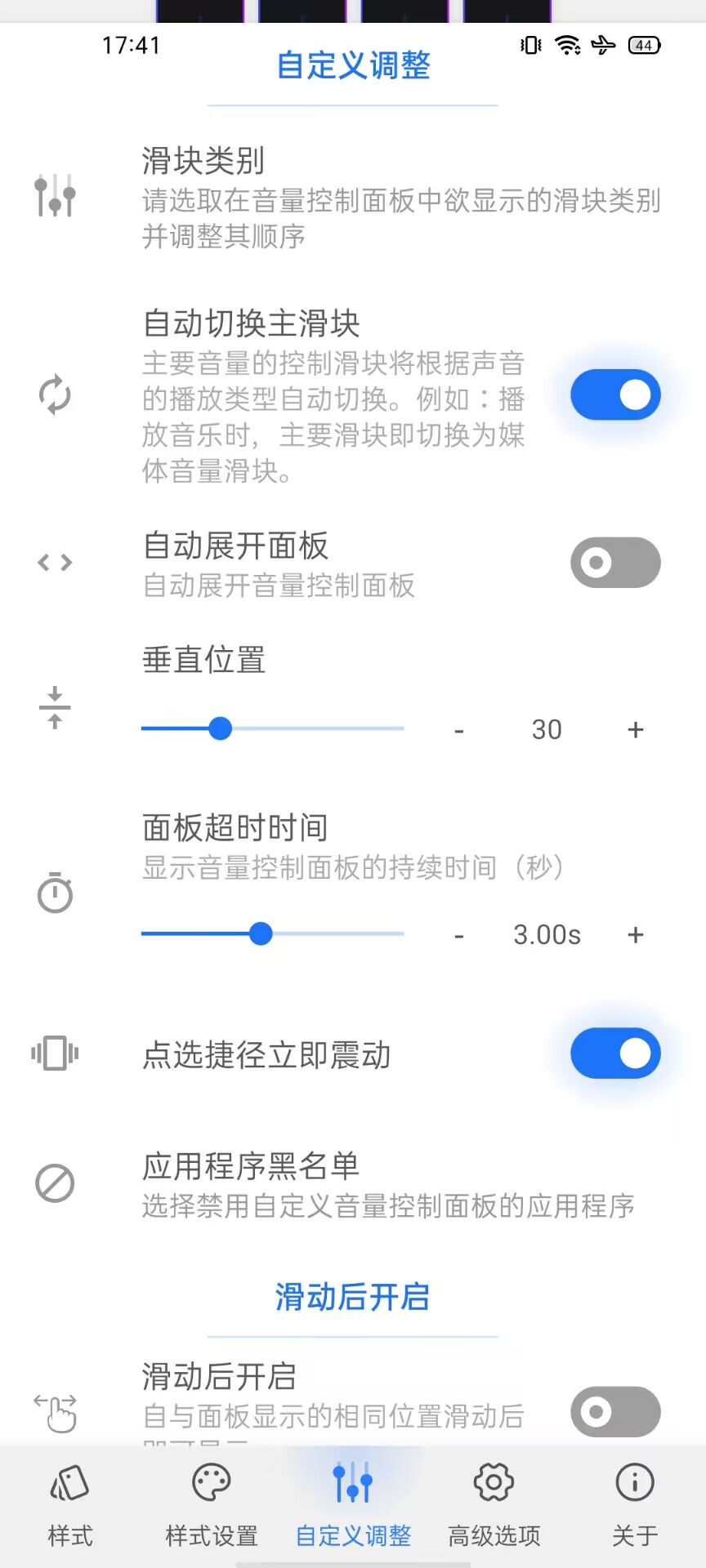The width and height of the screenshot is (706, 1568).
Task: Switch to the 样式设置 tab
Action: coord(212,1505)
